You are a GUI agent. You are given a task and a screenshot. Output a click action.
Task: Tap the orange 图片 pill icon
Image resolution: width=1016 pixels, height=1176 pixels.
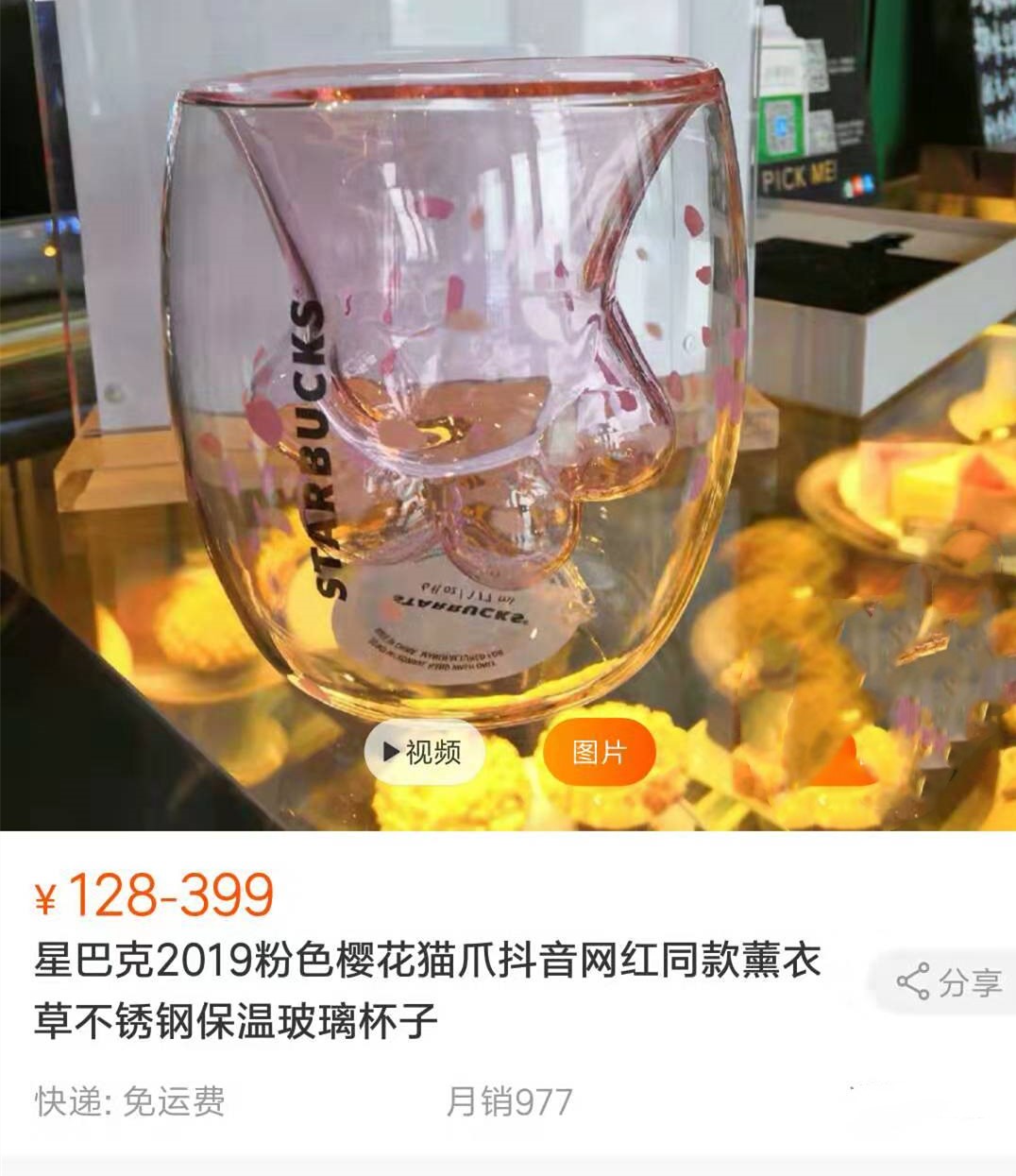tap(600, 751)
